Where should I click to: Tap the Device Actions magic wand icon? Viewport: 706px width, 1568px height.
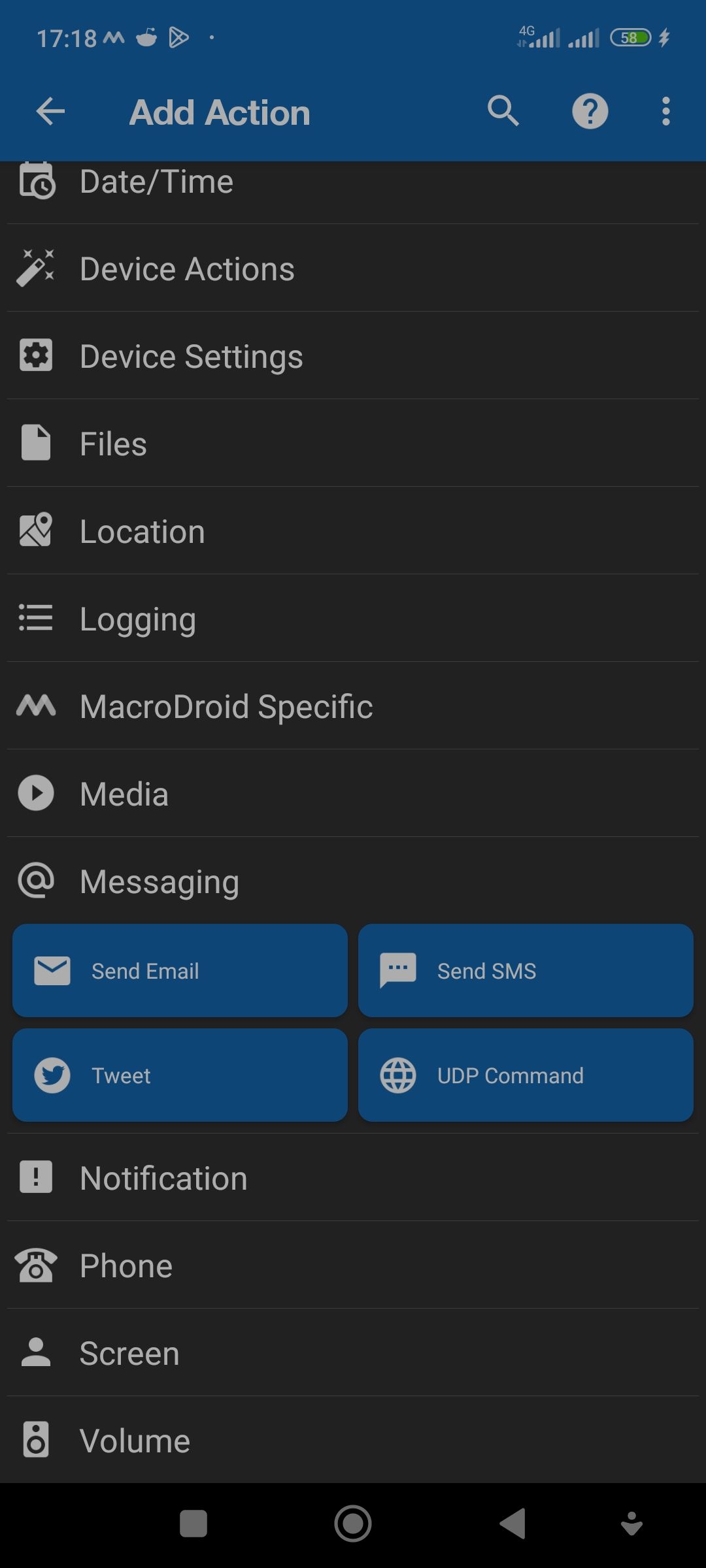click(35, 268)
